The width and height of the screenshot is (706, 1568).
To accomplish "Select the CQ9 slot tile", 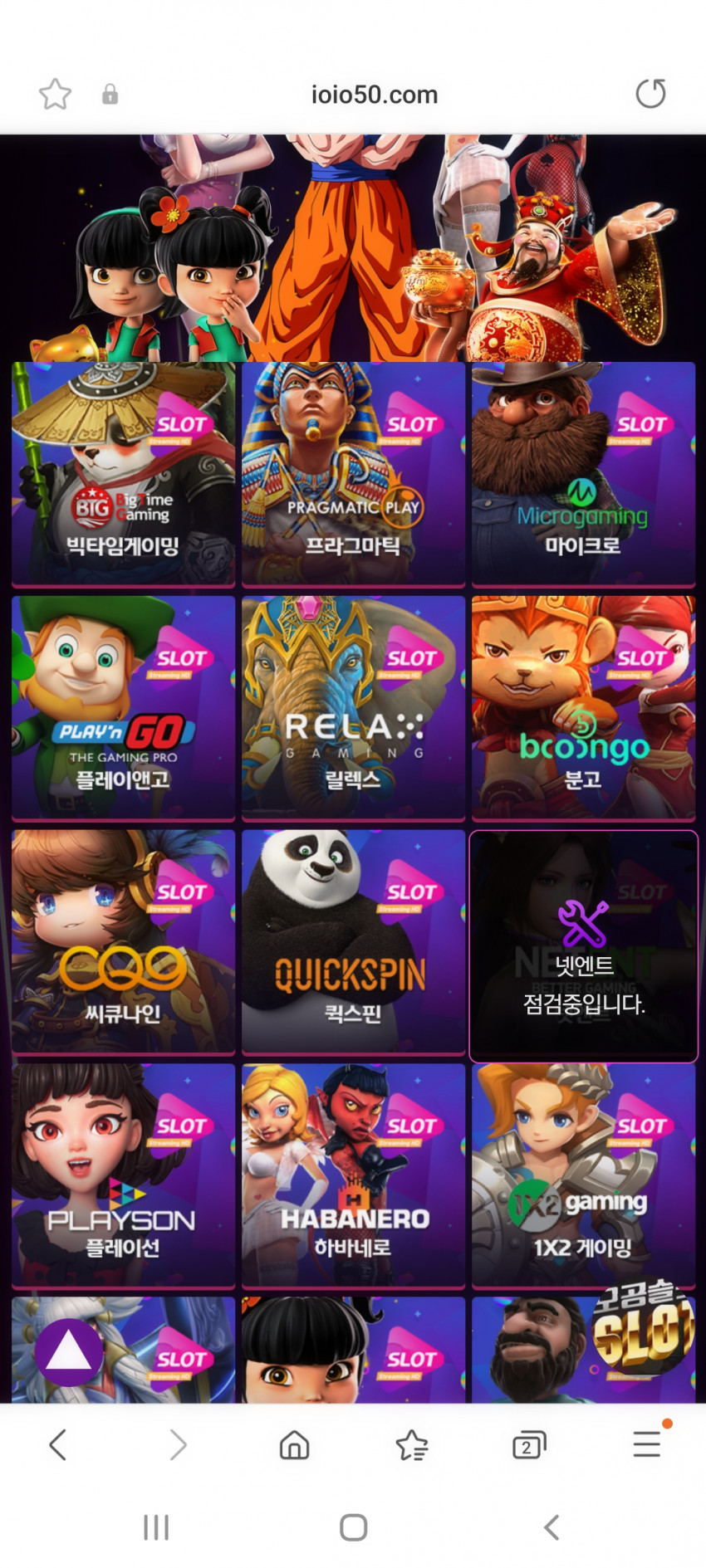I will click(x=124, y=942).
